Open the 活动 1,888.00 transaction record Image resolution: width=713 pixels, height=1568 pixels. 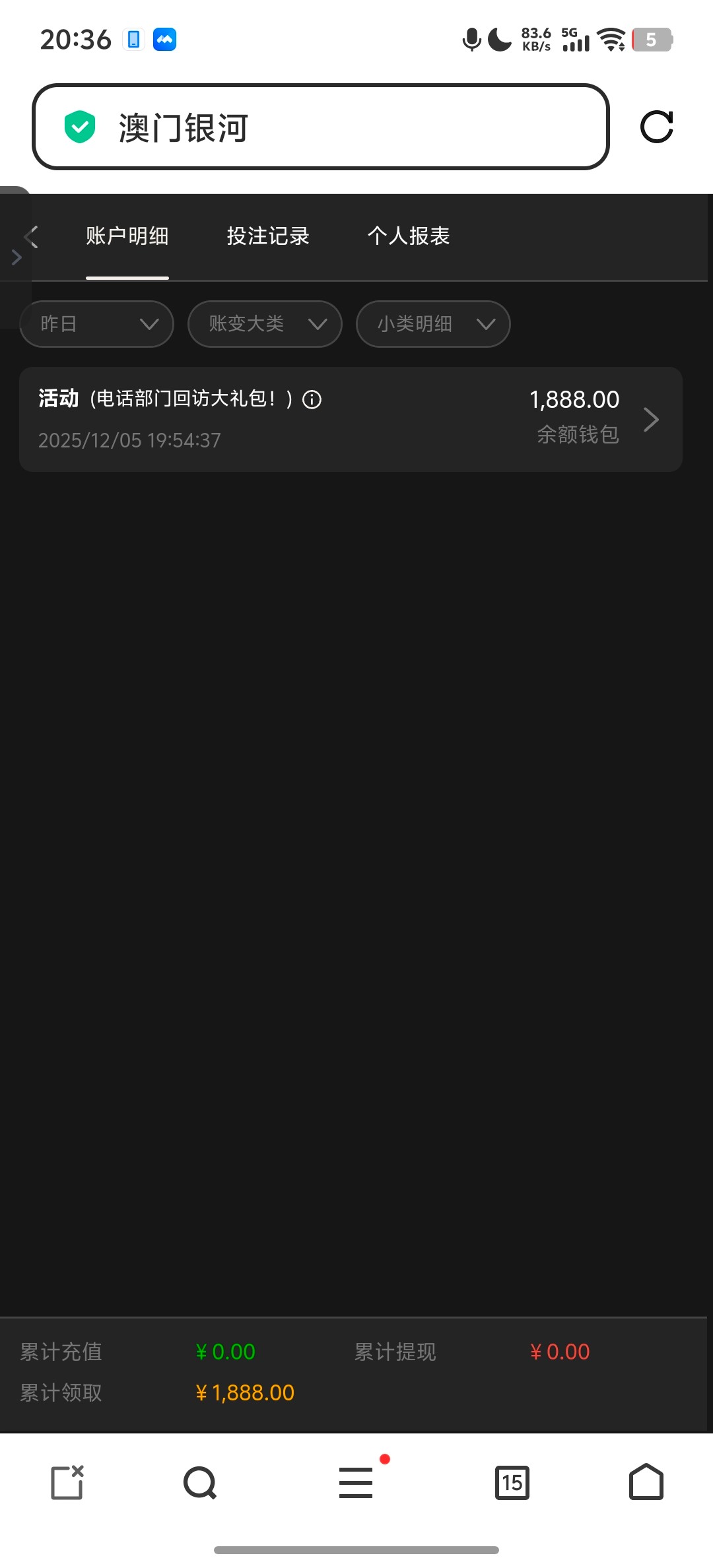pos(351,419)
